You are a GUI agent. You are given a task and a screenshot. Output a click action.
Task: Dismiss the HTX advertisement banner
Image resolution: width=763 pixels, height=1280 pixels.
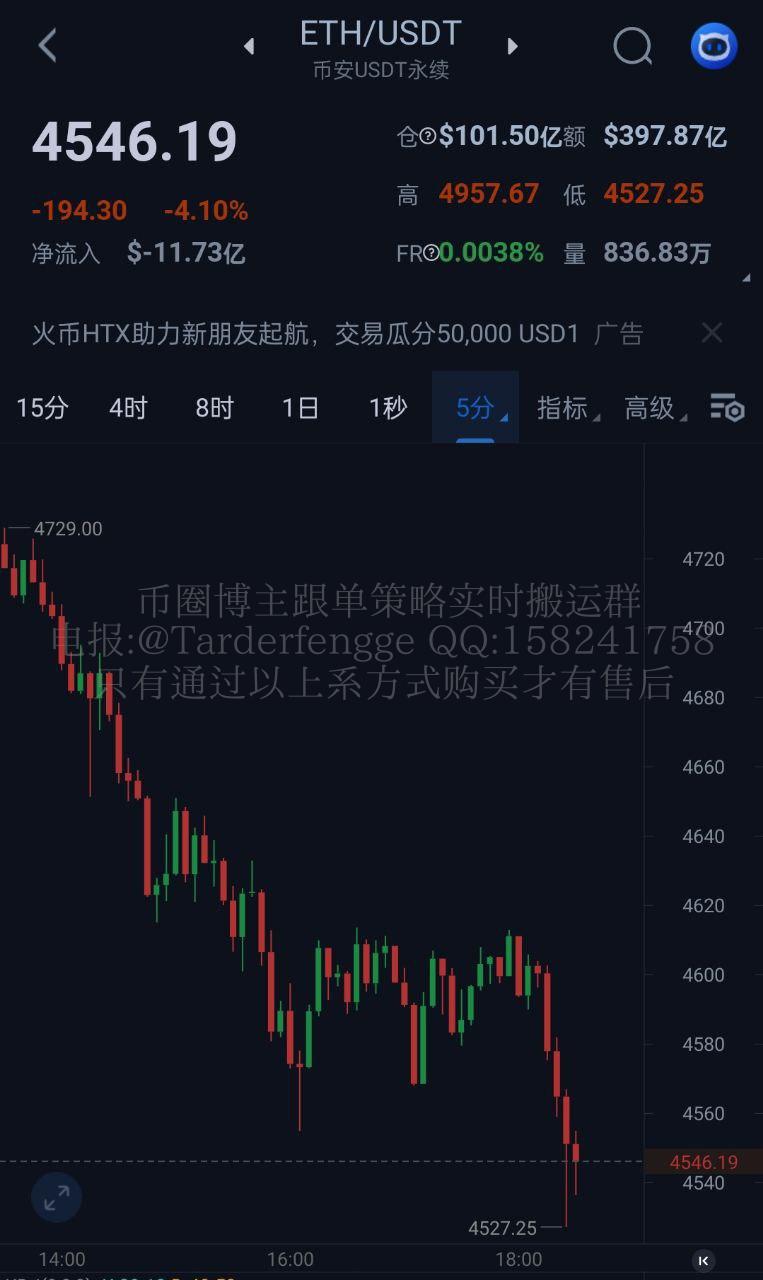pyautogui.click(x=711, y=333)
